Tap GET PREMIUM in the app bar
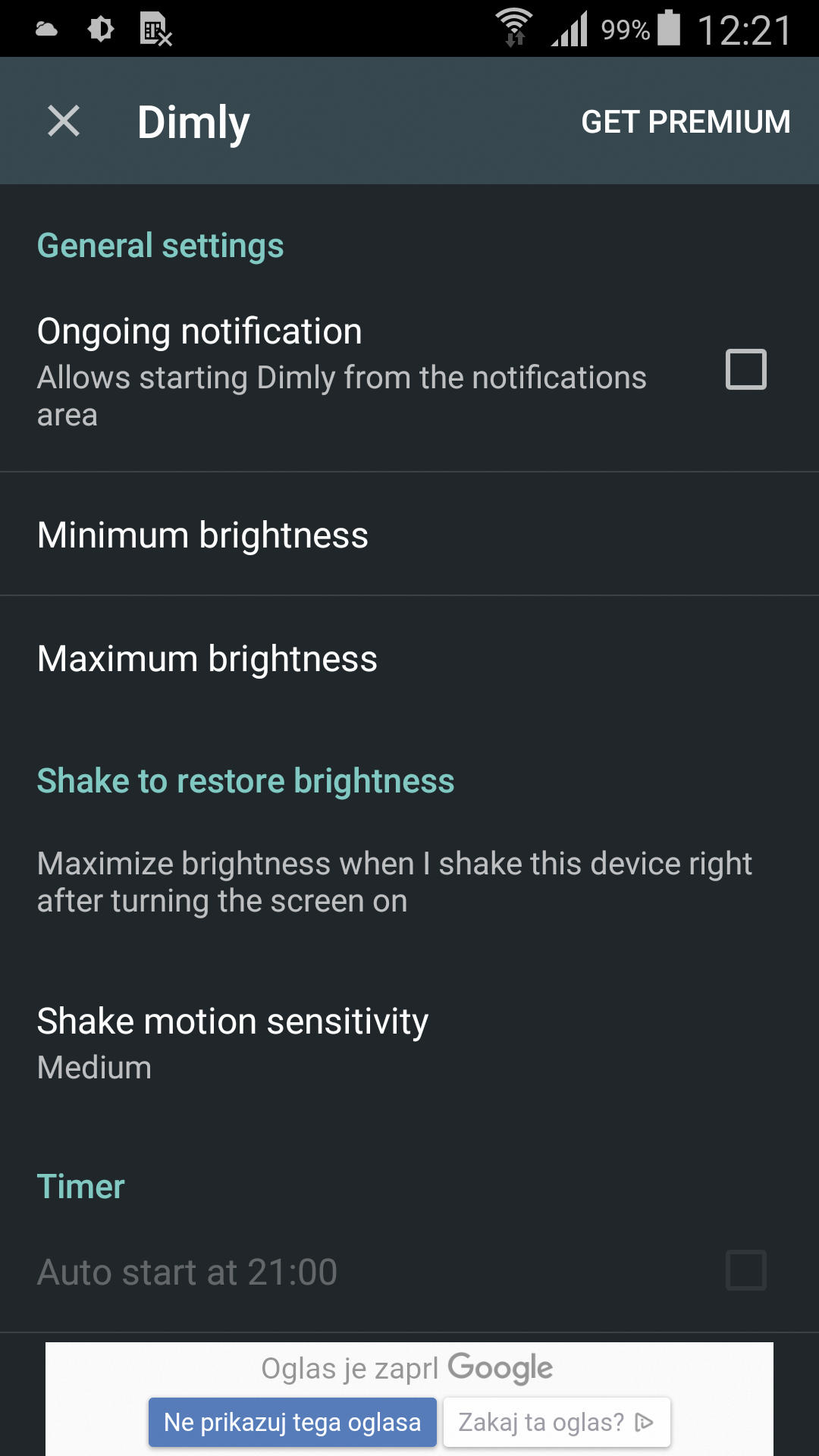Viewport: 819px width, 1456px height. (x=686, y=122)
